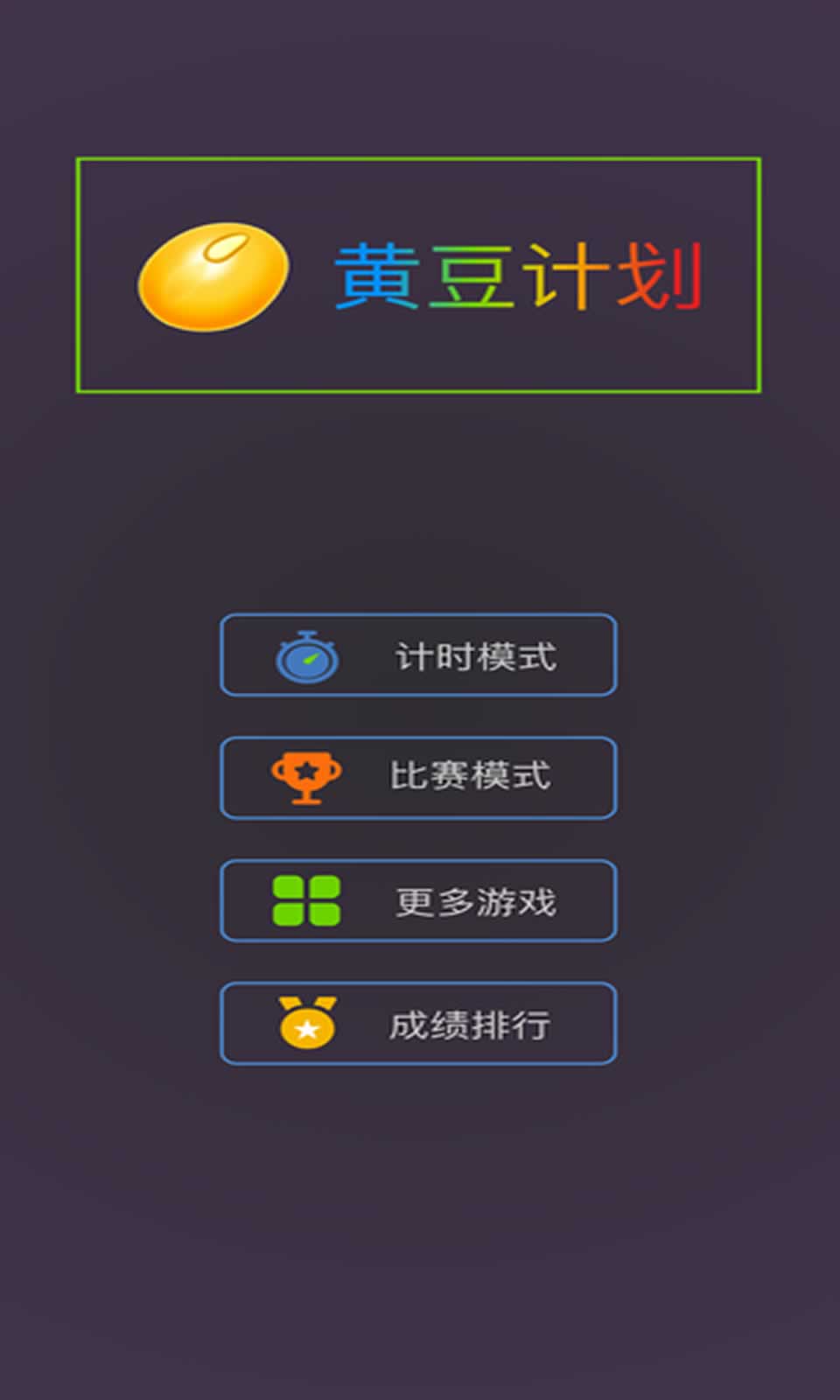
Task: Select the 计时模式 button label
Action: click(x=475, y=654)
